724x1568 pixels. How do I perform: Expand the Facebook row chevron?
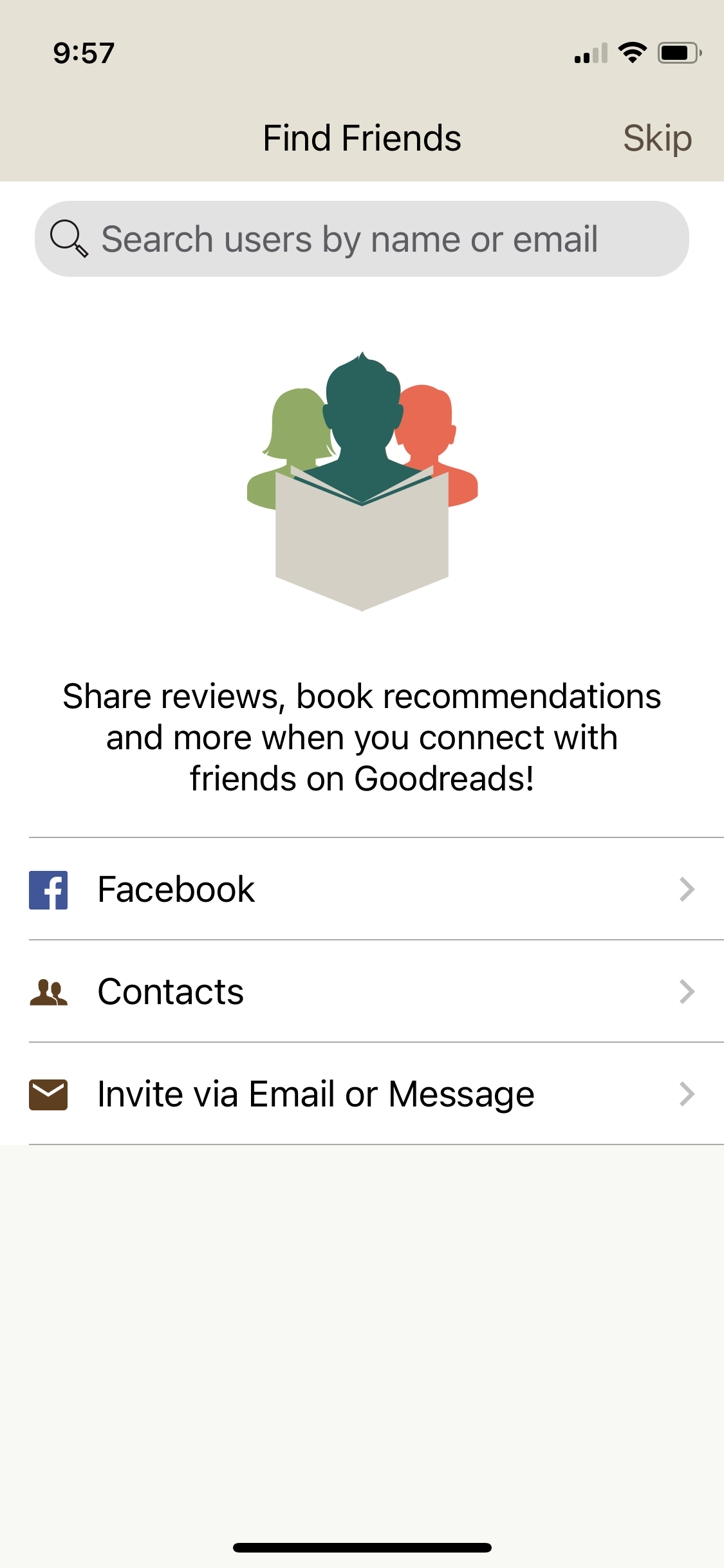[688, 889]
